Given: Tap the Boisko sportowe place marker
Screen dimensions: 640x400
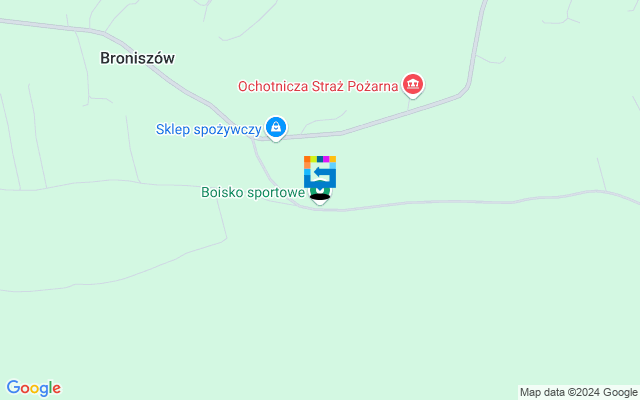Looking at the screenshot, I should point(320,191).
